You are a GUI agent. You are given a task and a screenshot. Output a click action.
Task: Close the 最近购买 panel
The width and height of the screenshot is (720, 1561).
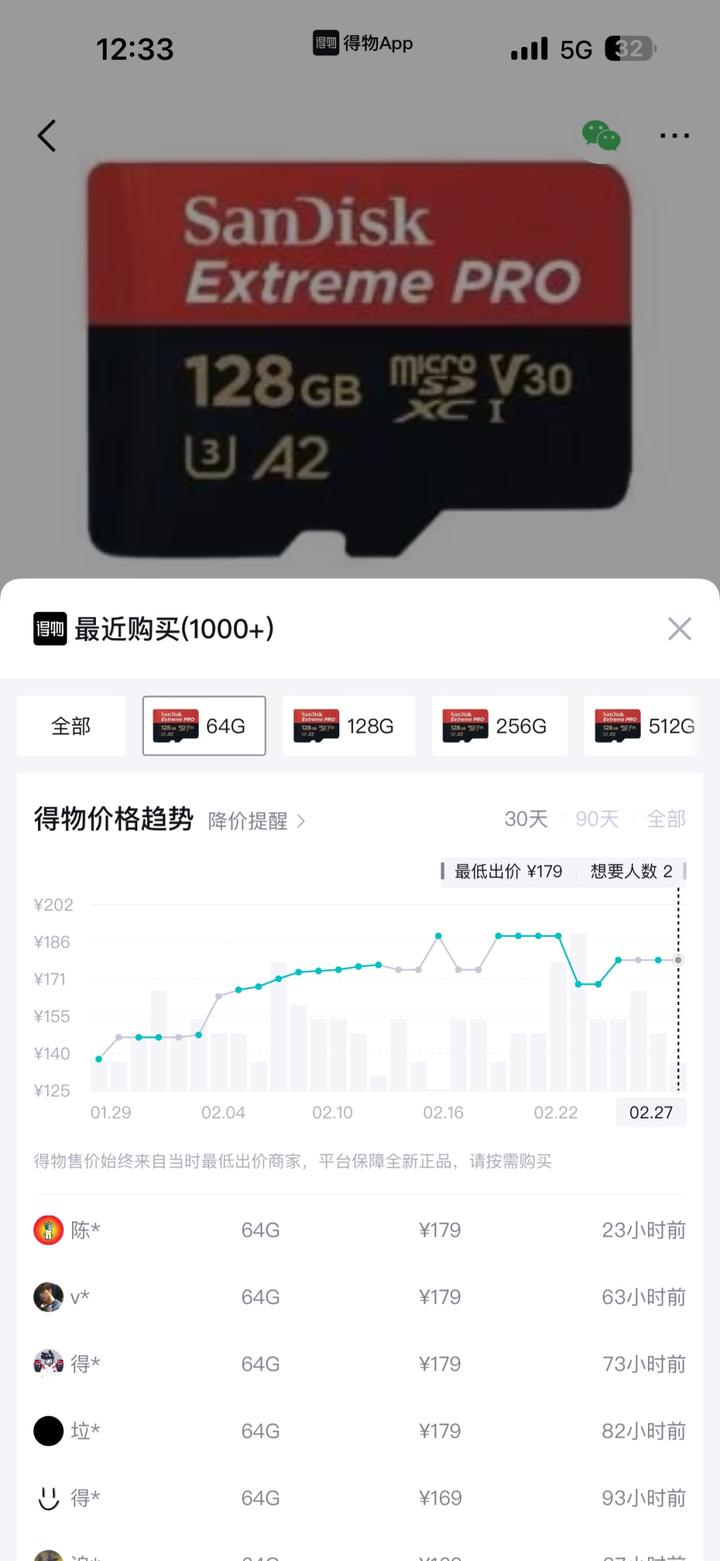[679, 629]
